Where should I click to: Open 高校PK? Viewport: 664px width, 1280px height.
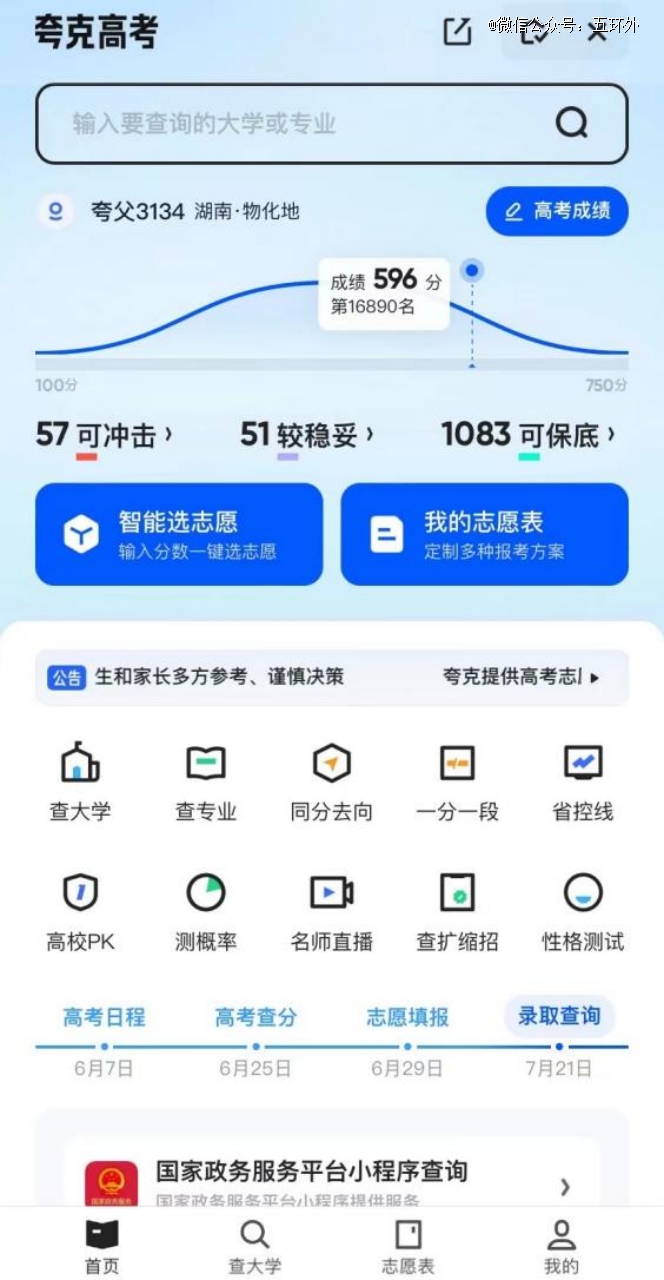click(x=80, y=912)
